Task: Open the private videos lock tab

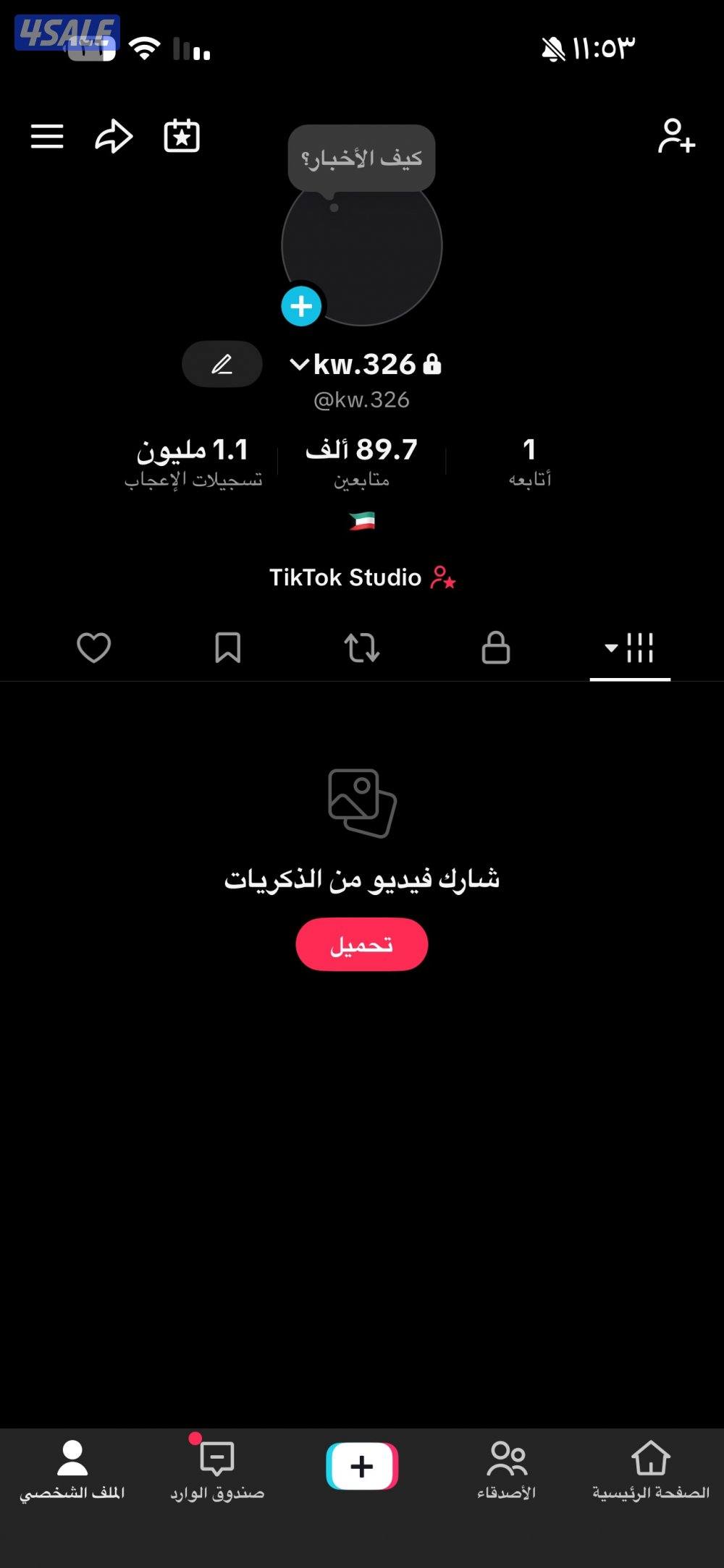Action: pyautogui.click(x=496, y=649)
